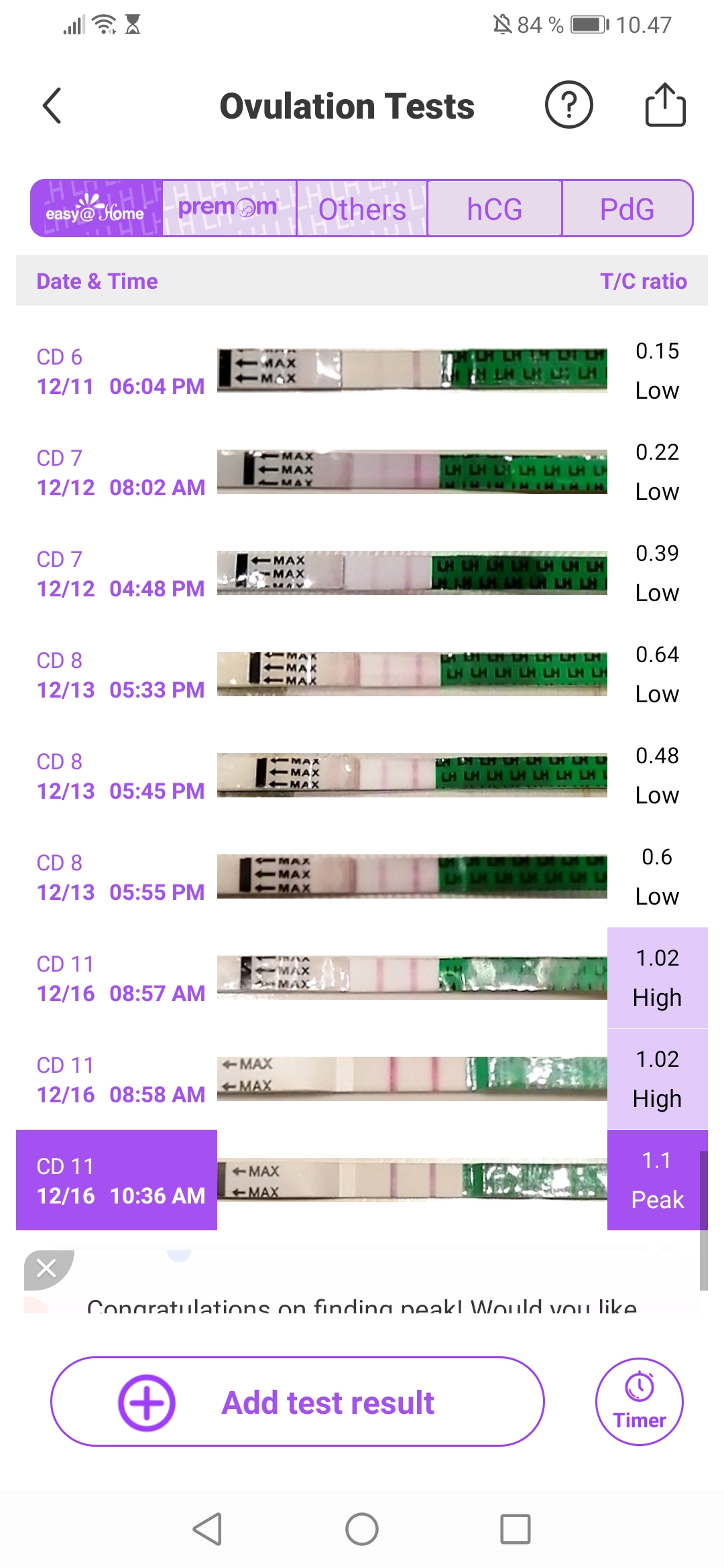
Task: Share the ovulation test results
Action: (x=665, y=105)
